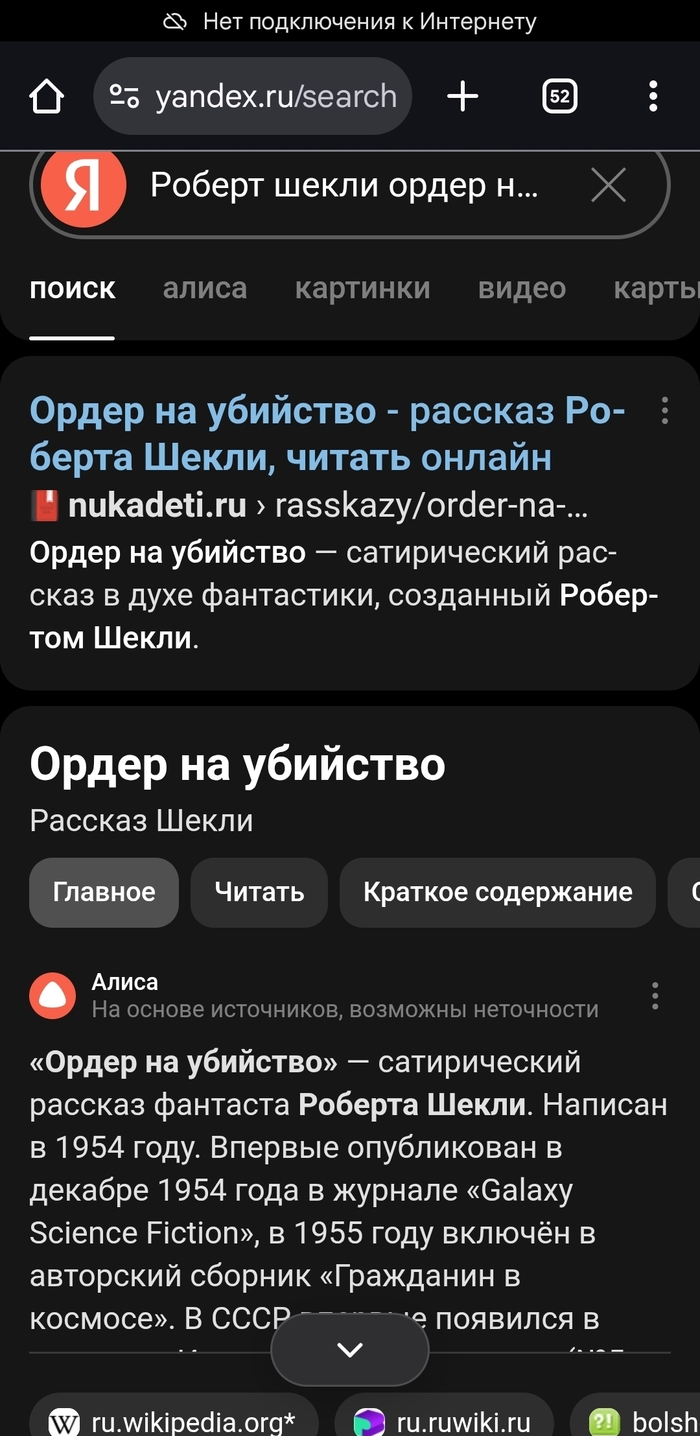
Task: Tap the yandex.ru/search address bar
Action: coord(275,97)
